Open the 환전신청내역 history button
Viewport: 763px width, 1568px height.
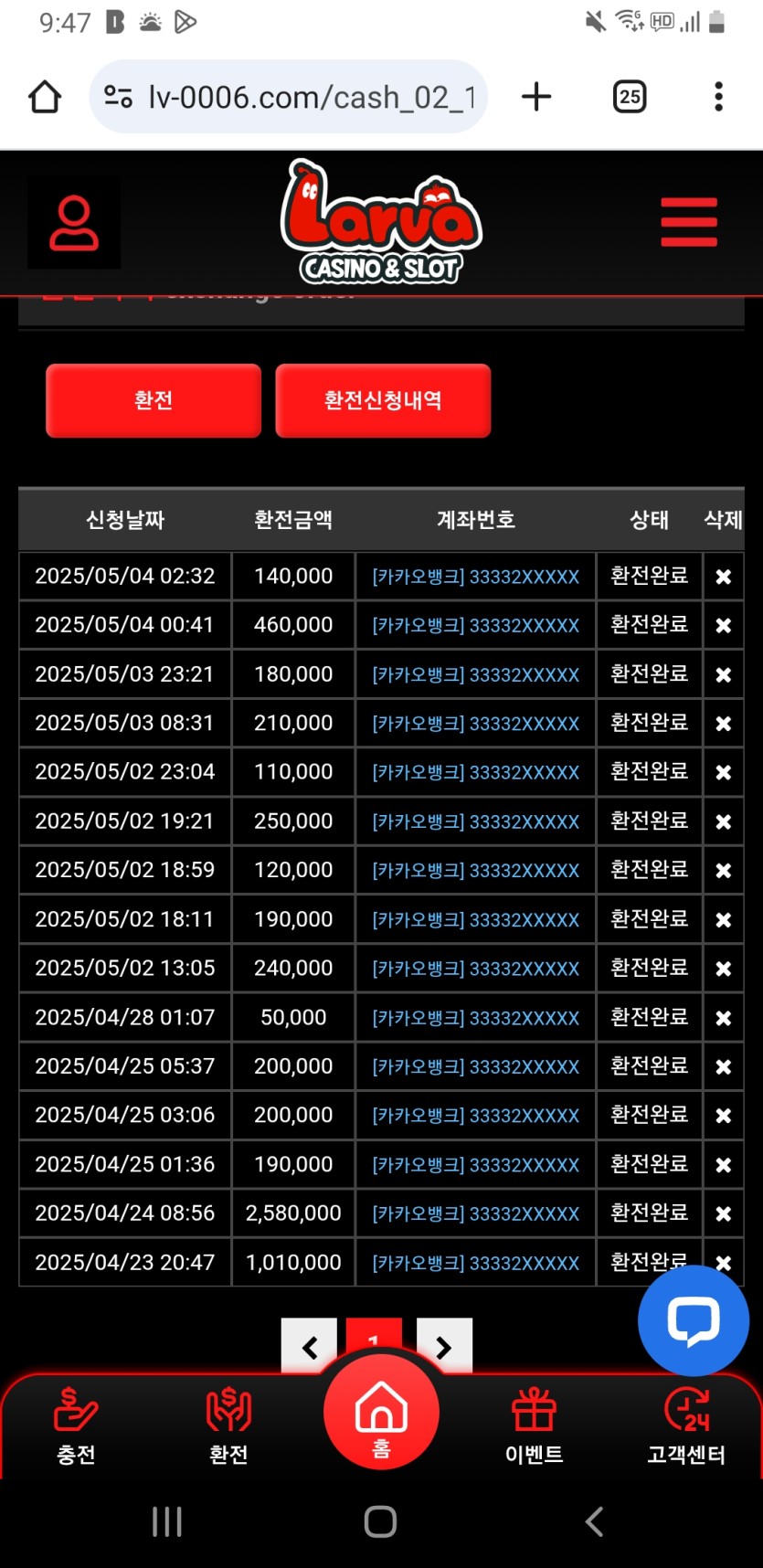(x=383, y=400)
